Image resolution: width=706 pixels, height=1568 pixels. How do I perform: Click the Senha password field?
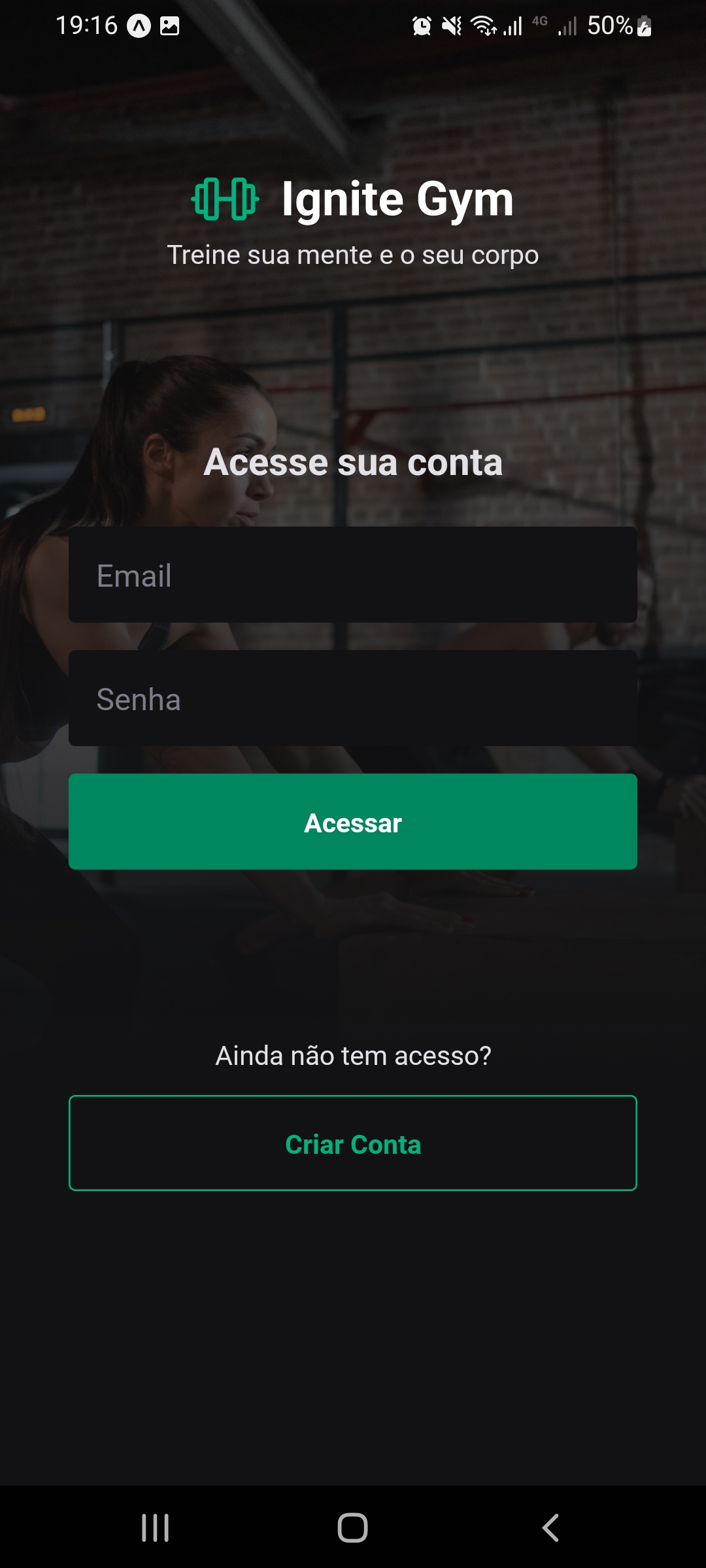[x=353, y=698]
